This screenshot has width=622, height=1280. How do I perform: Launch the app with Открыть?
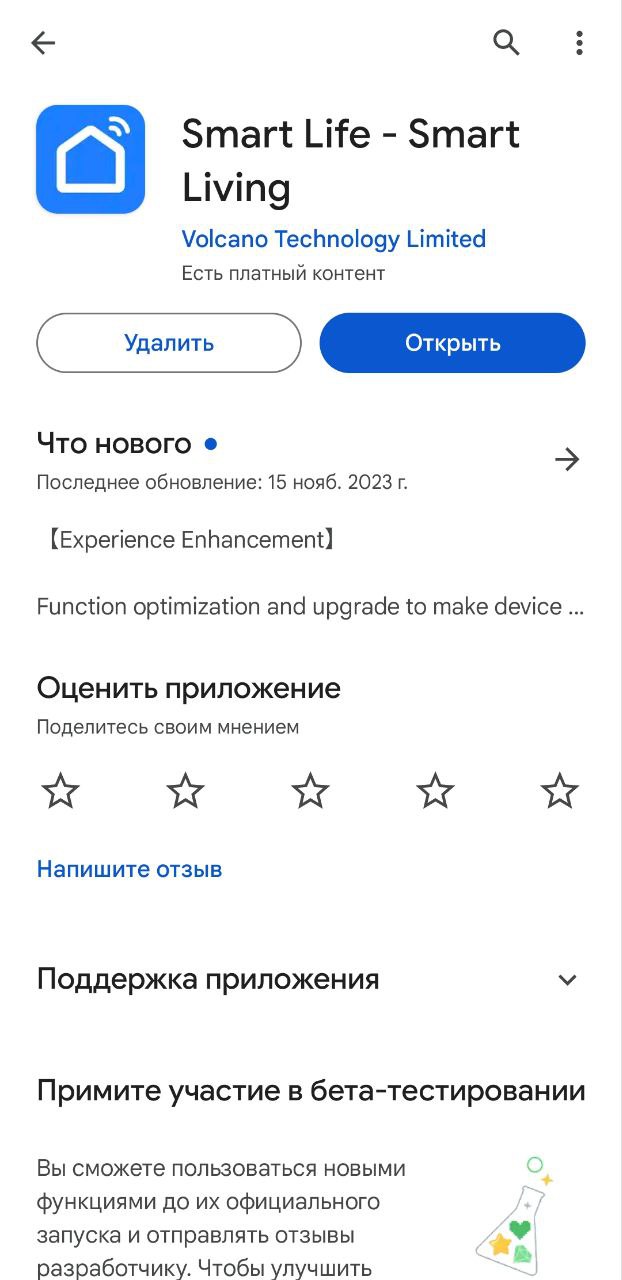(x=452, y=343)
